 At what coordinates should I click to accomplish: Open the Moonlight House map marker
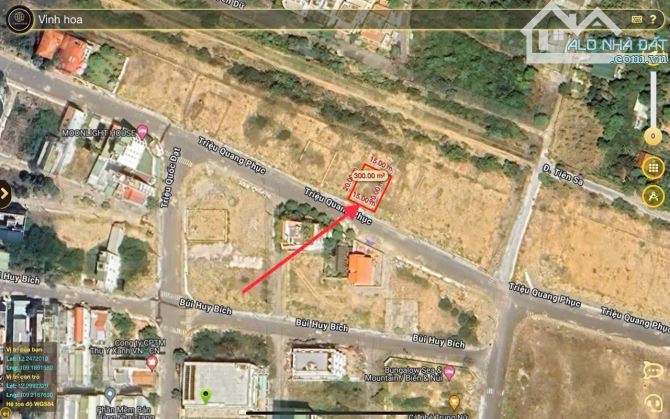[142, 132]
